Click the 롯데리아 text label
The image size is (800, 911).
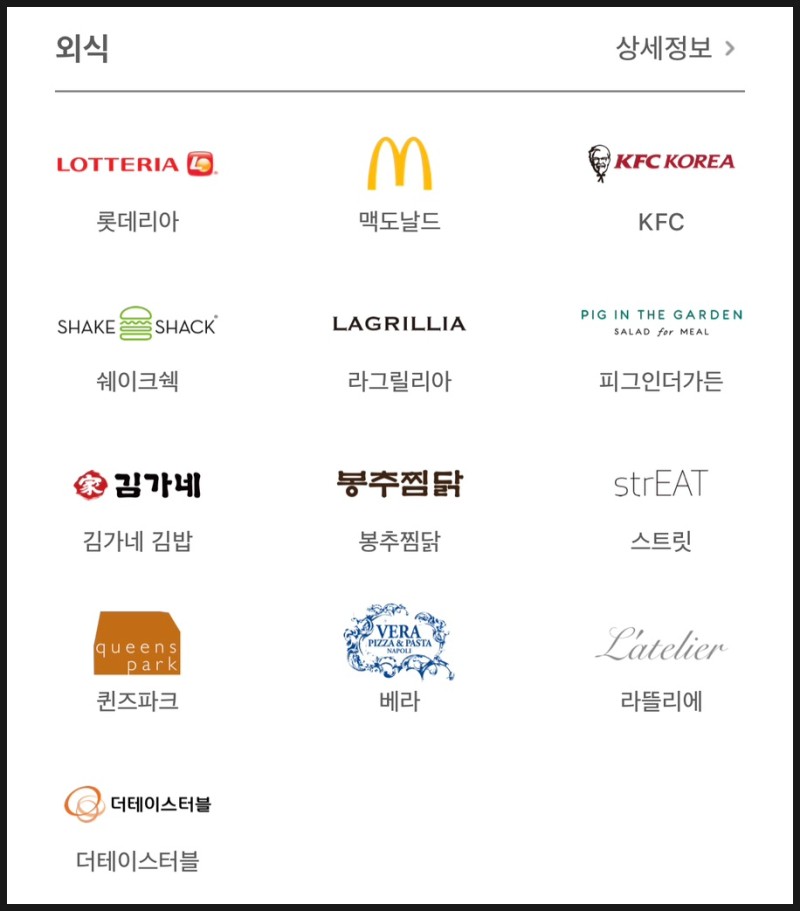tap(137, 222)
